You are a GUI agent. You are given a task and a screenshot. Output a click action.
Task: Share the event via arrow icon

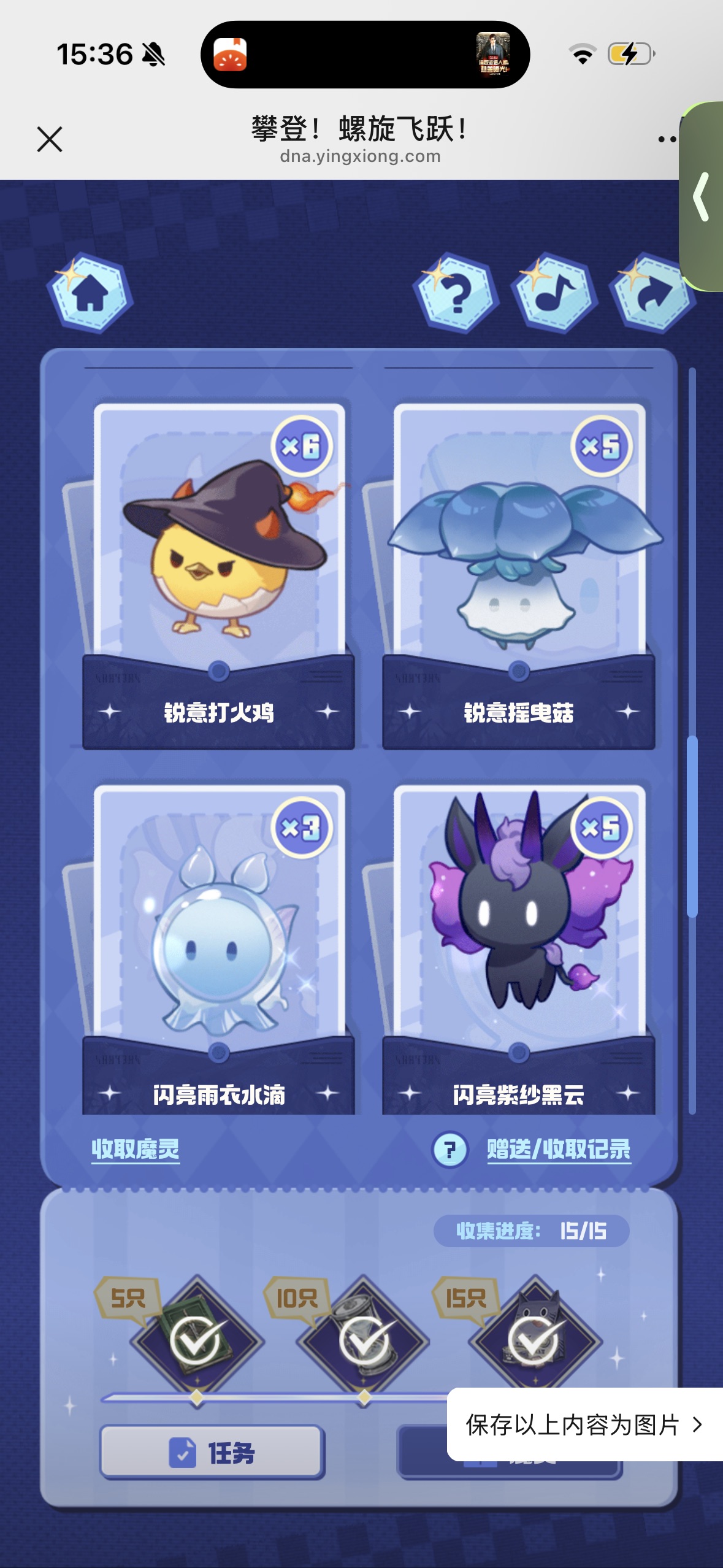pyautogui.click(x=651, y=293)
